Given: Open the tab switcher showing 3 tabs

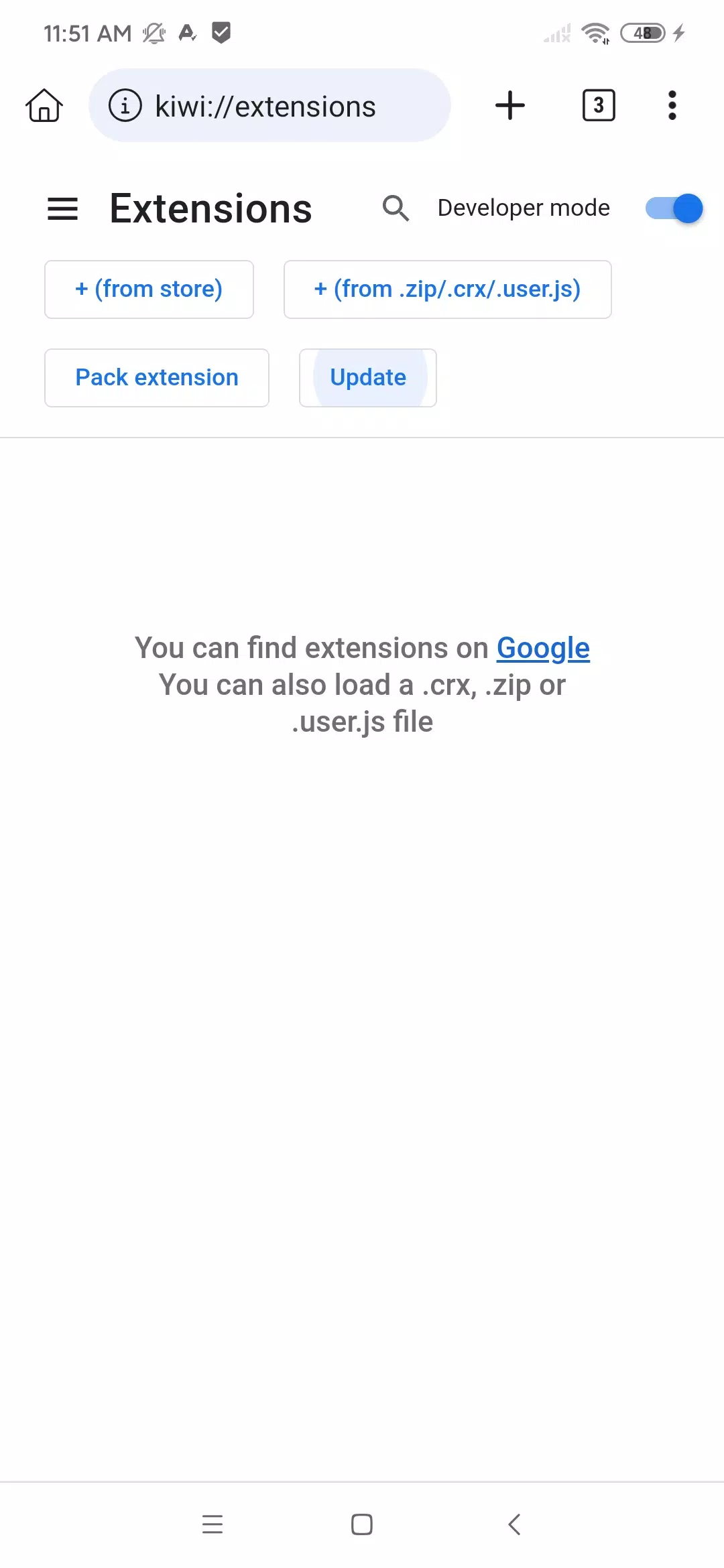Looking at the screenshot, I should [x=598, y=106].
